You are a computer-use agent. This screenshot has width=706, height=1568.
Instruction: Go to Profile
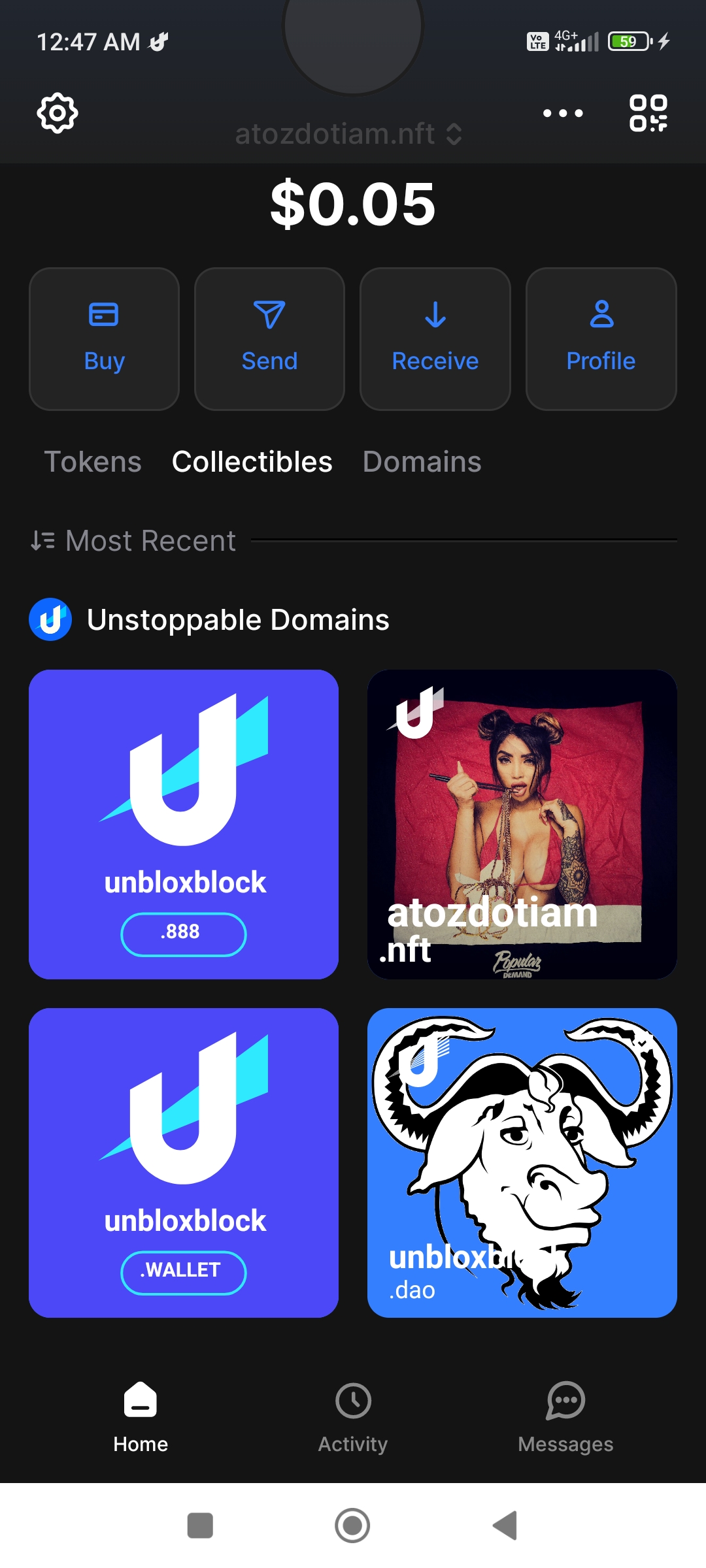[x=601, y=339]
